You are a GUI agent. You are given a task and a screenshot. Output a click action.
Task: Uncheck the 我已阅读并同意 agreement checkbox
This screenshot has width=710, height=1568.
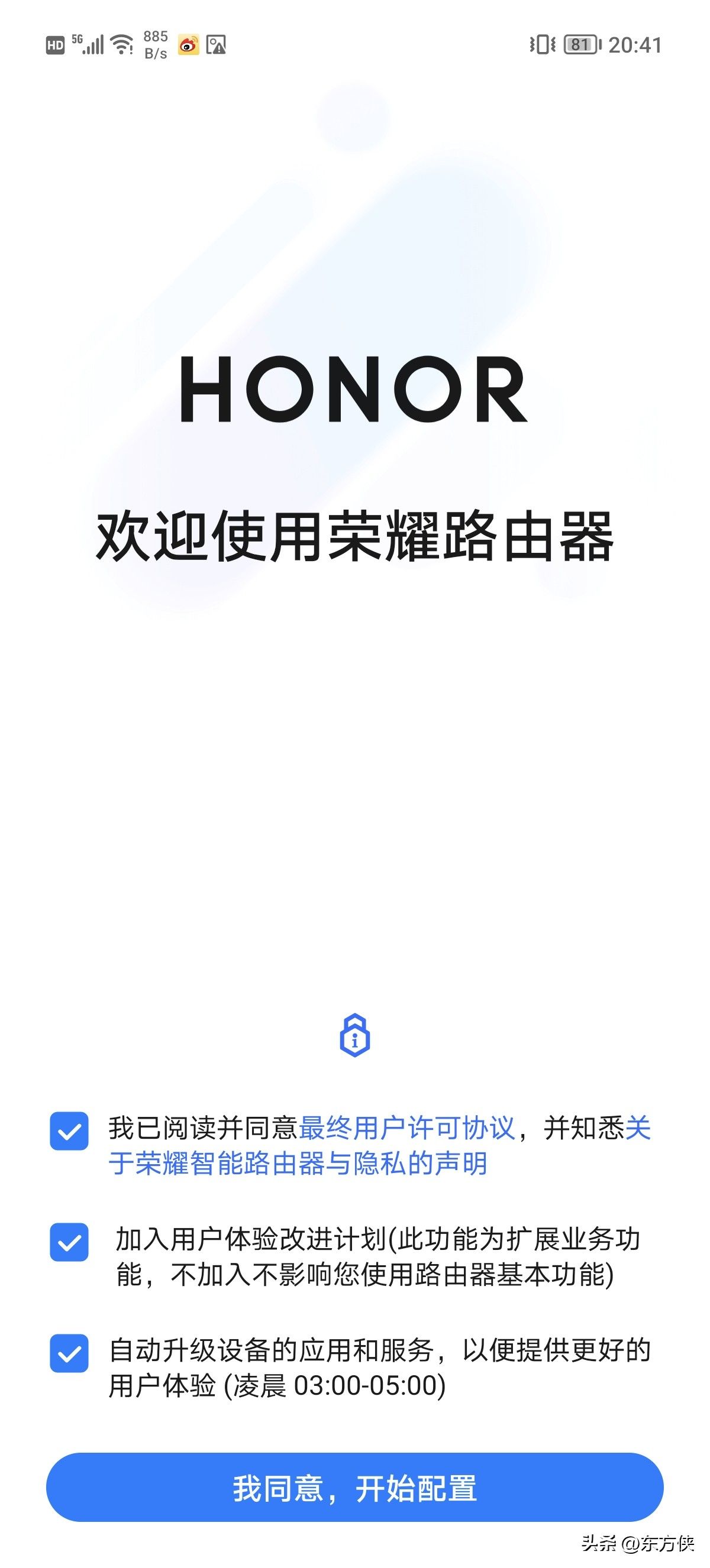point(69,1131)
